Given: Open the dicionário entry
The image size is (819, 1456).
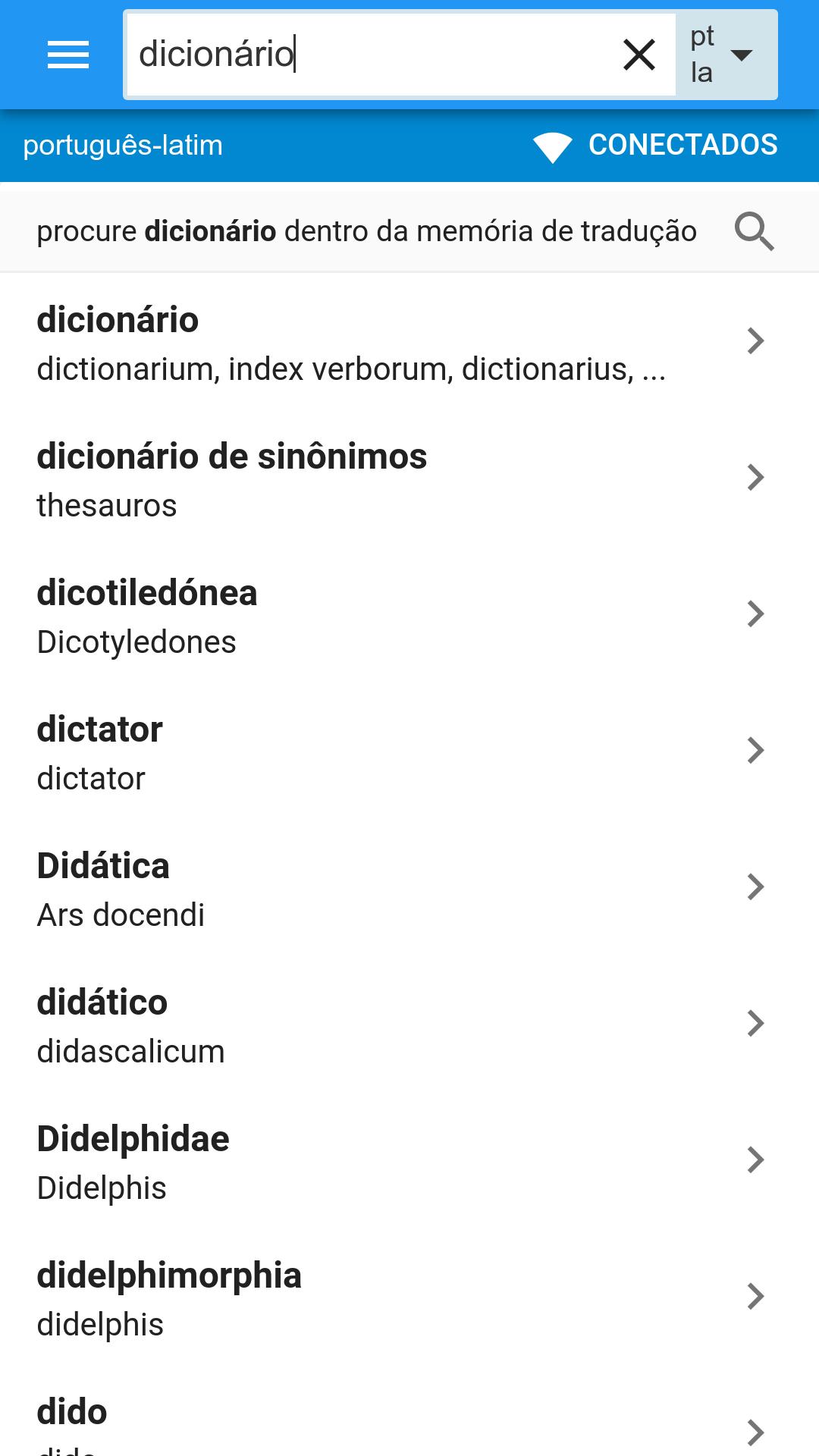Looking at the screenshot, I should [x=409, y=343].
